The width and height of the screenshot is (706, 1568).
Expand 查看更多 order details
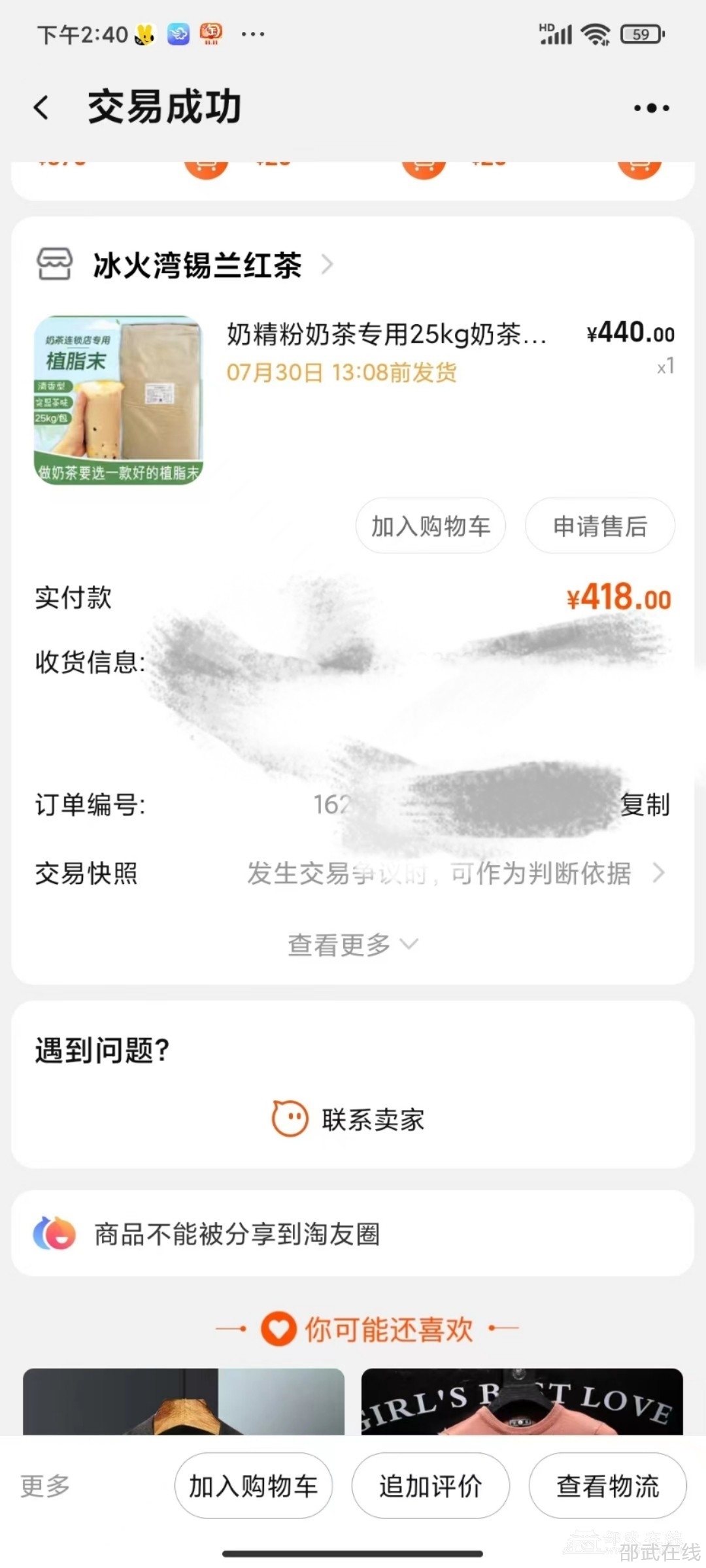[353, 944]
